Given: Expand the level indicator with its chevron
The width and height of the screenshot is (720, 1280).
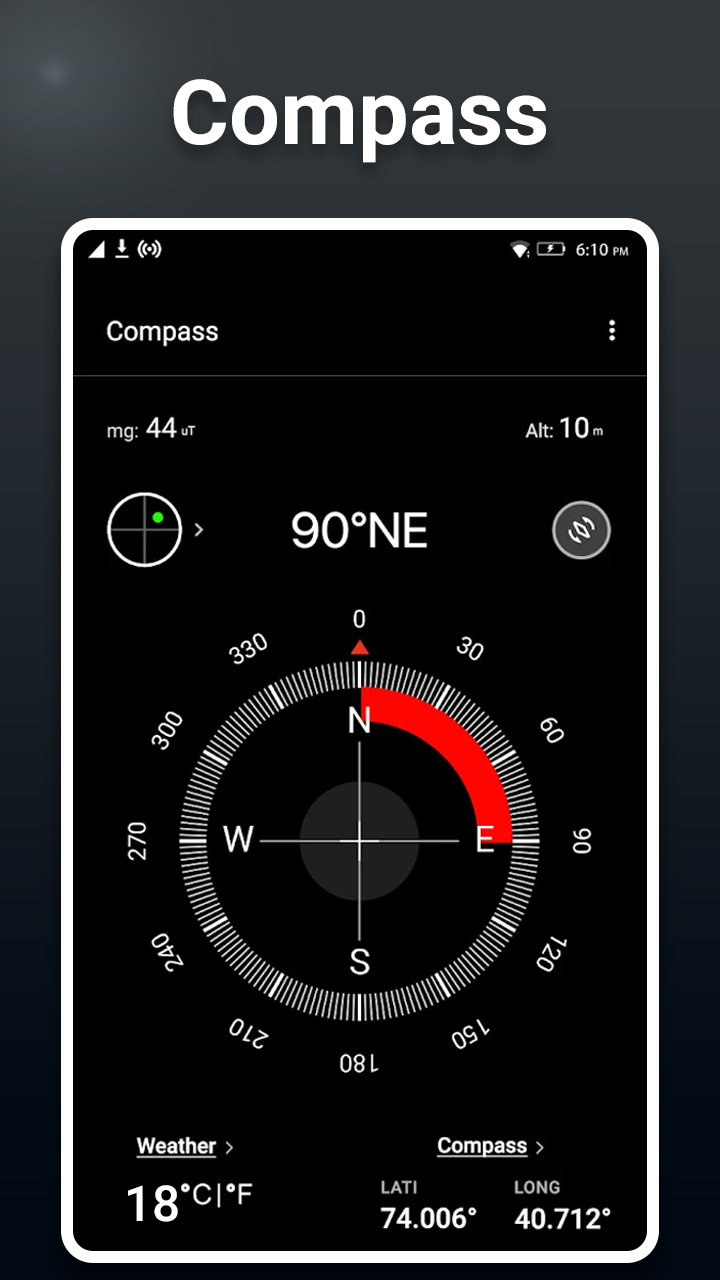Looking at the screenshot, I should (198, 531).
